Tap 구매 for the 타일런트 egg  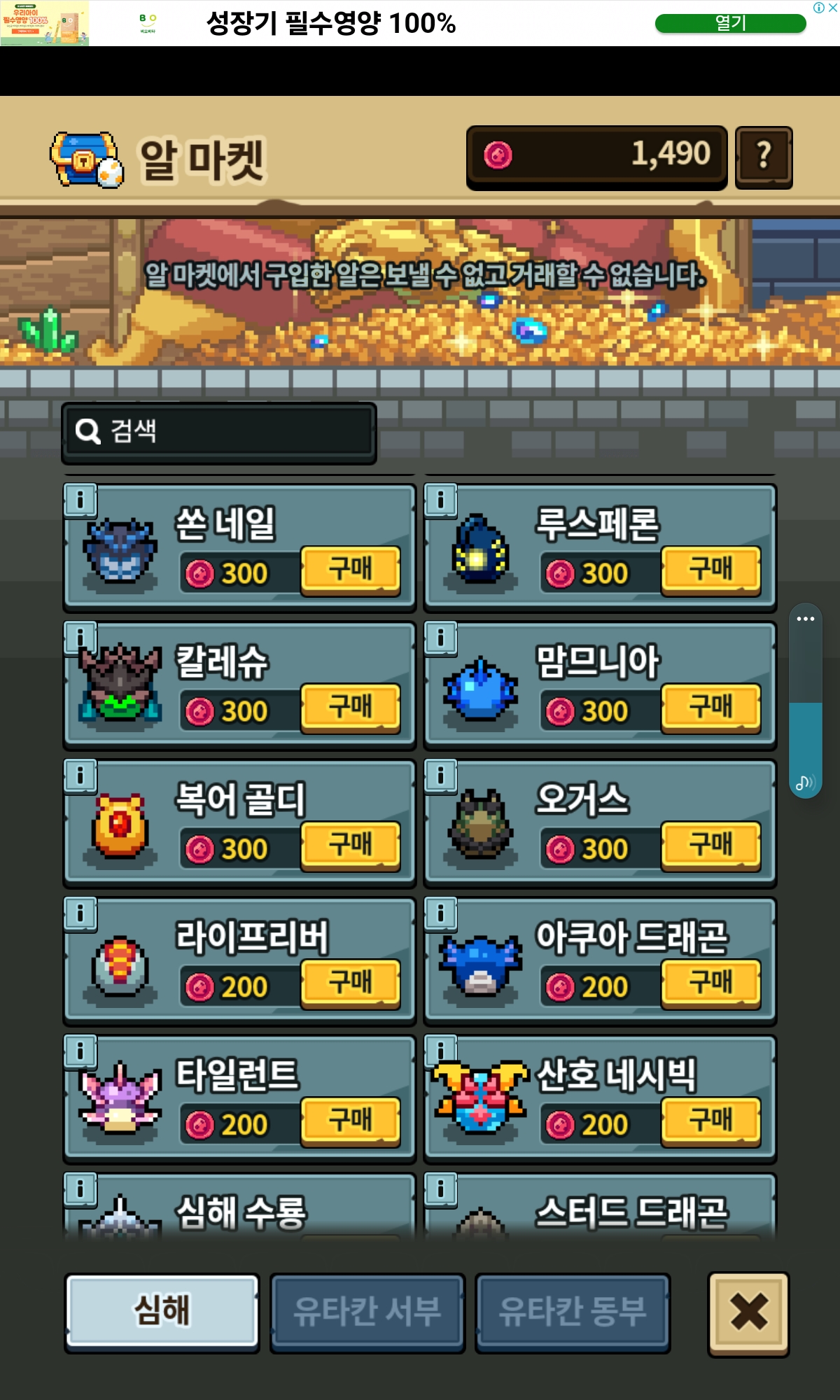point(351,1122)
